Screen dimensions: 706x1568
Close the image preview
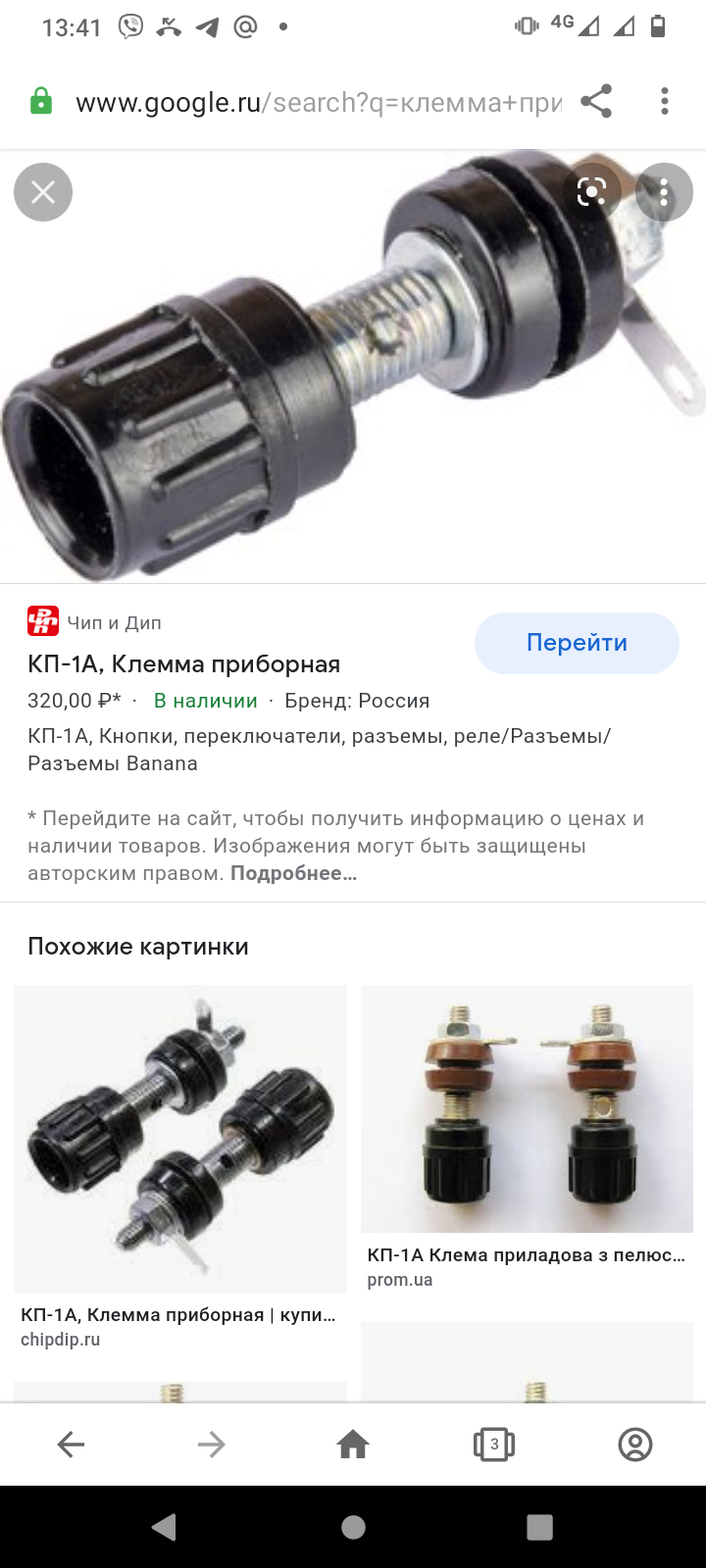pyautogui.click(x=43, y=192)
